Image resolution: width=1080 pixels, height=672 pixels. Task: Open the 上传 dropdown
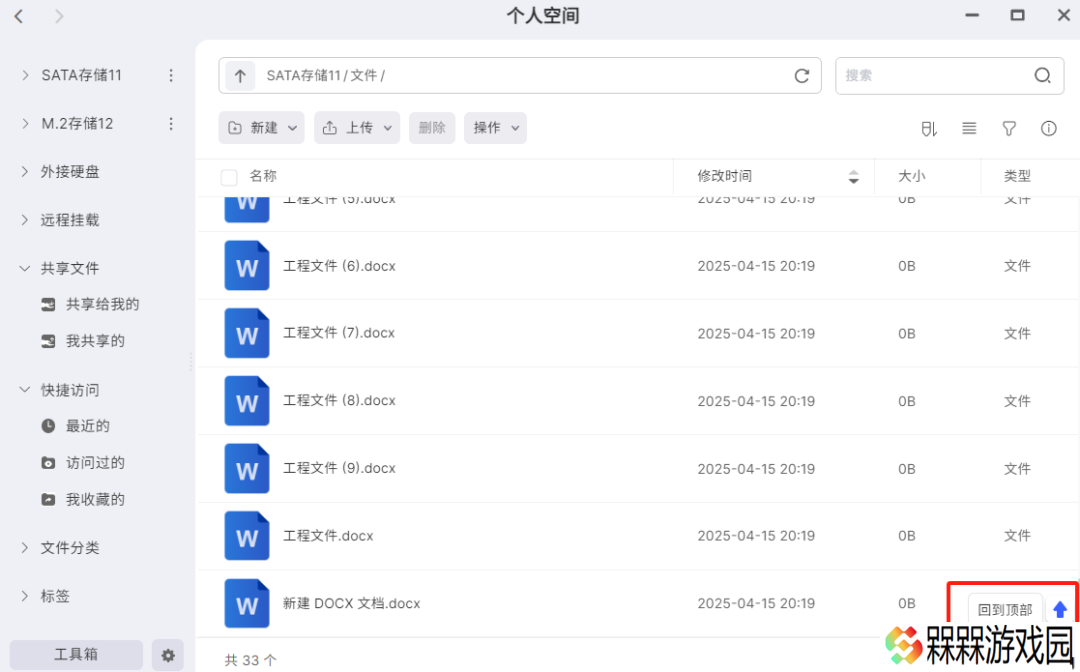coord(357,128)
